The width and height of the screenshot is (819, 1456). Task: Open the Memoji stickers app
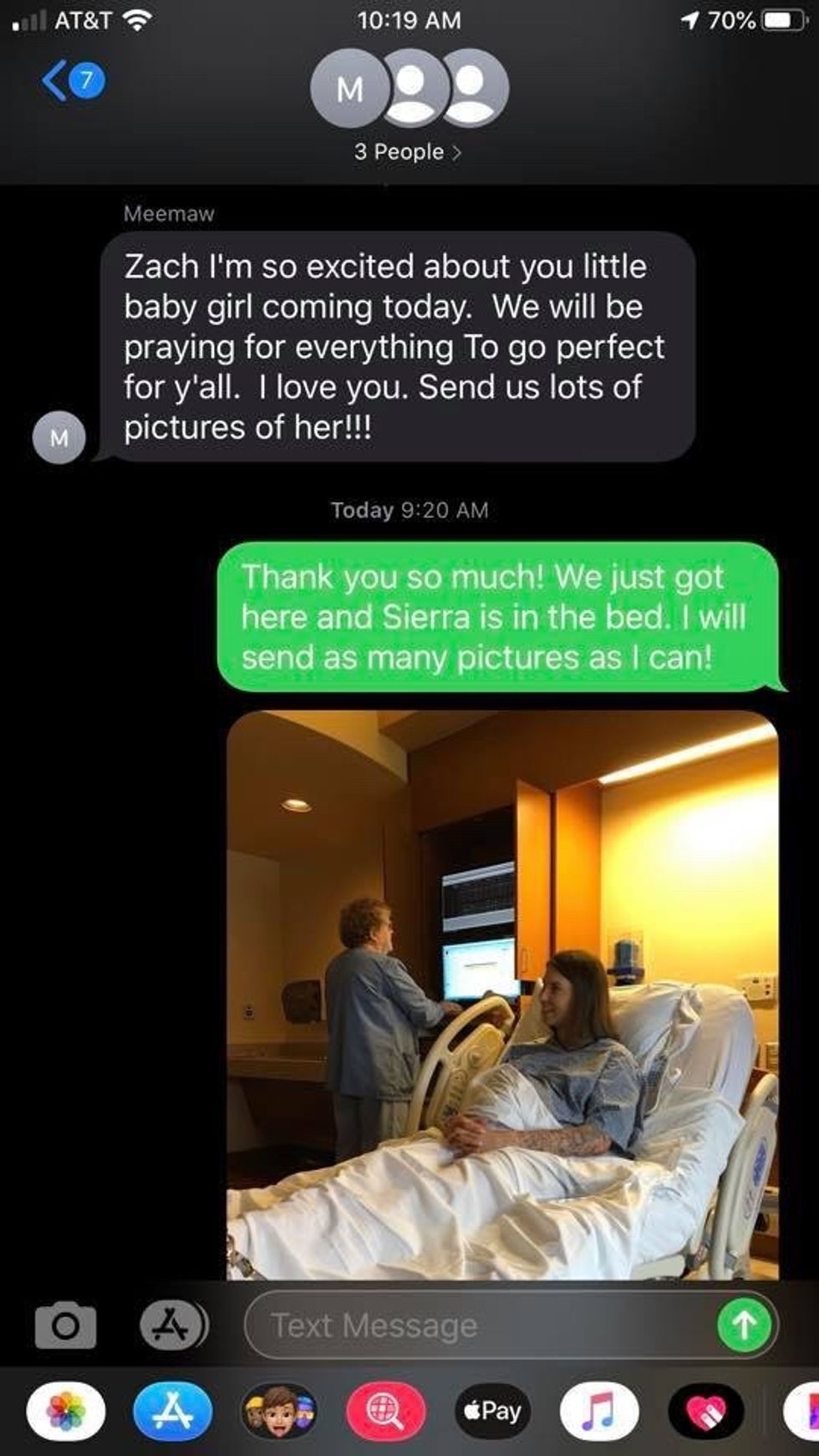[x=279, y=1412]
